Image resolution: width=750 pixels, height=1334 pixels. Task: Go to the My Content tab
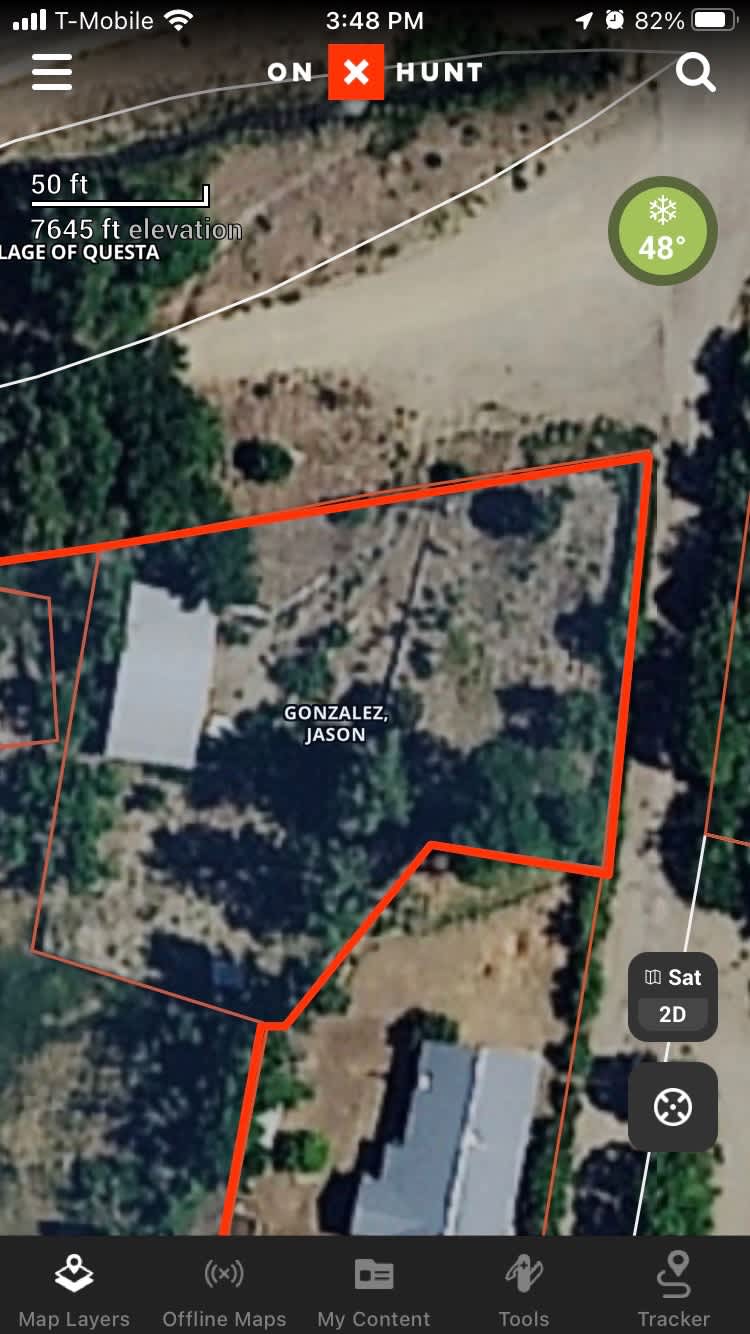[374, 1290]
